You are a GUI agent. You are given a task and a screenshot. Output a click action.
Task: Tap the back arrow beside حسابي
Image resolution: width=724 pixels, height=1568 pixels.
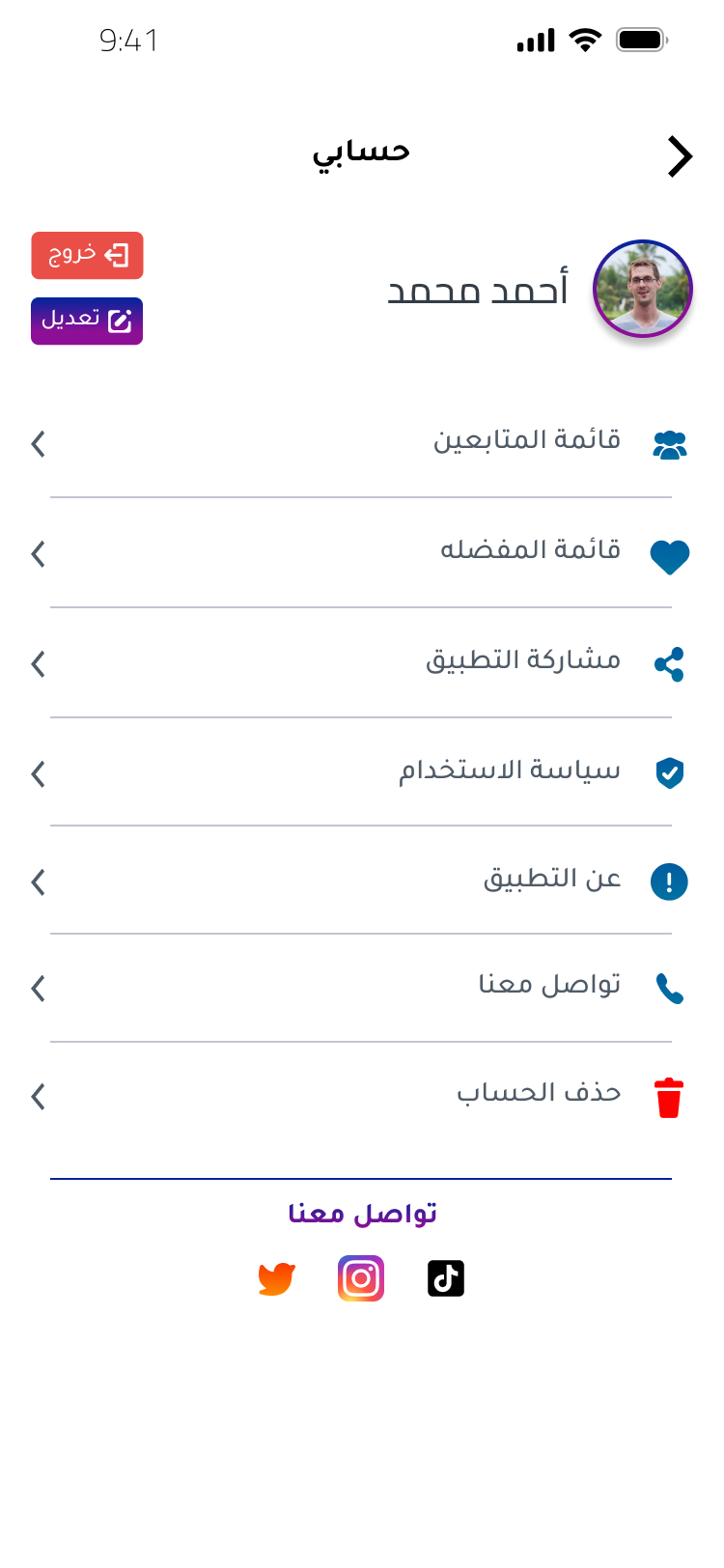[681, 156]
